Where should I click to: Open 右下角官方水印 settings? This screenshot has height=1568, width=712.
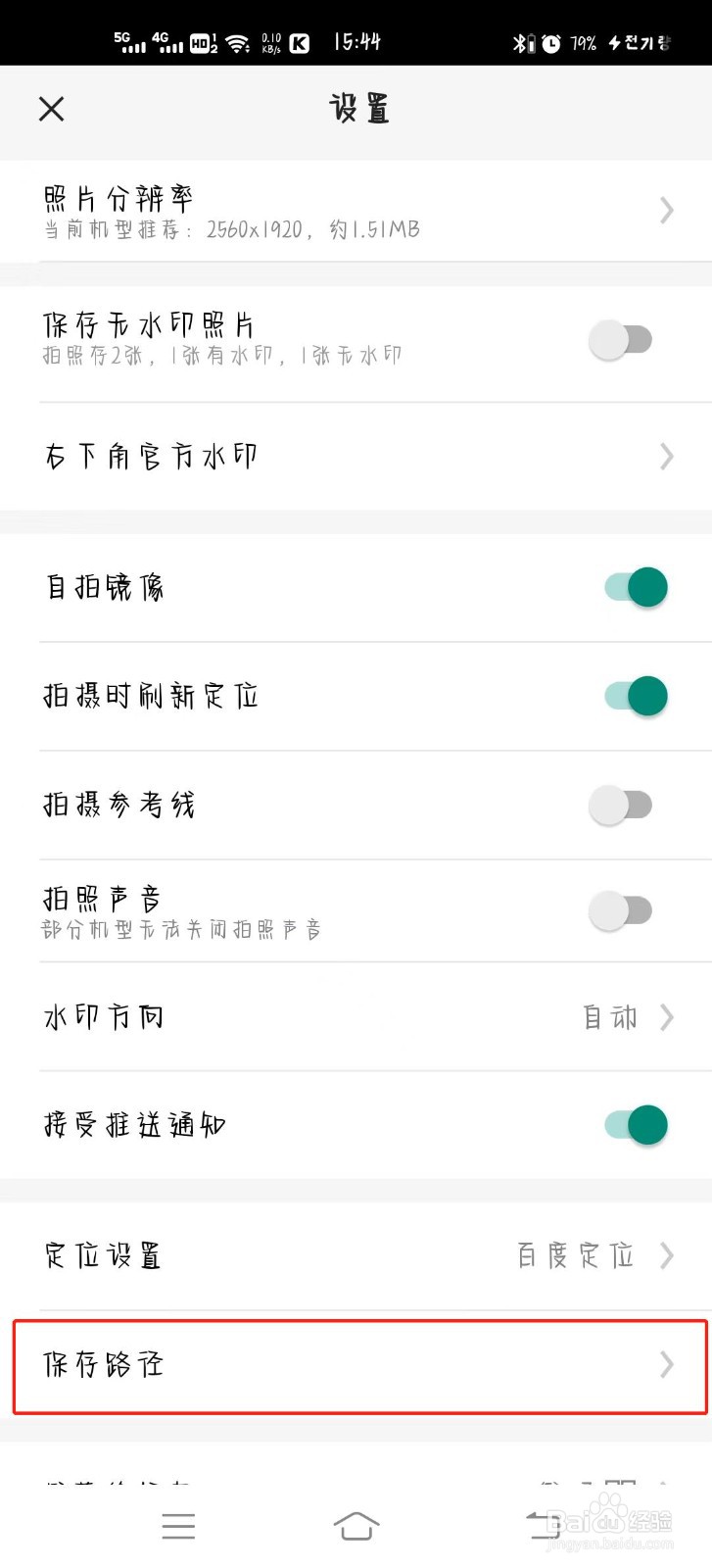(x=356, y=457)
